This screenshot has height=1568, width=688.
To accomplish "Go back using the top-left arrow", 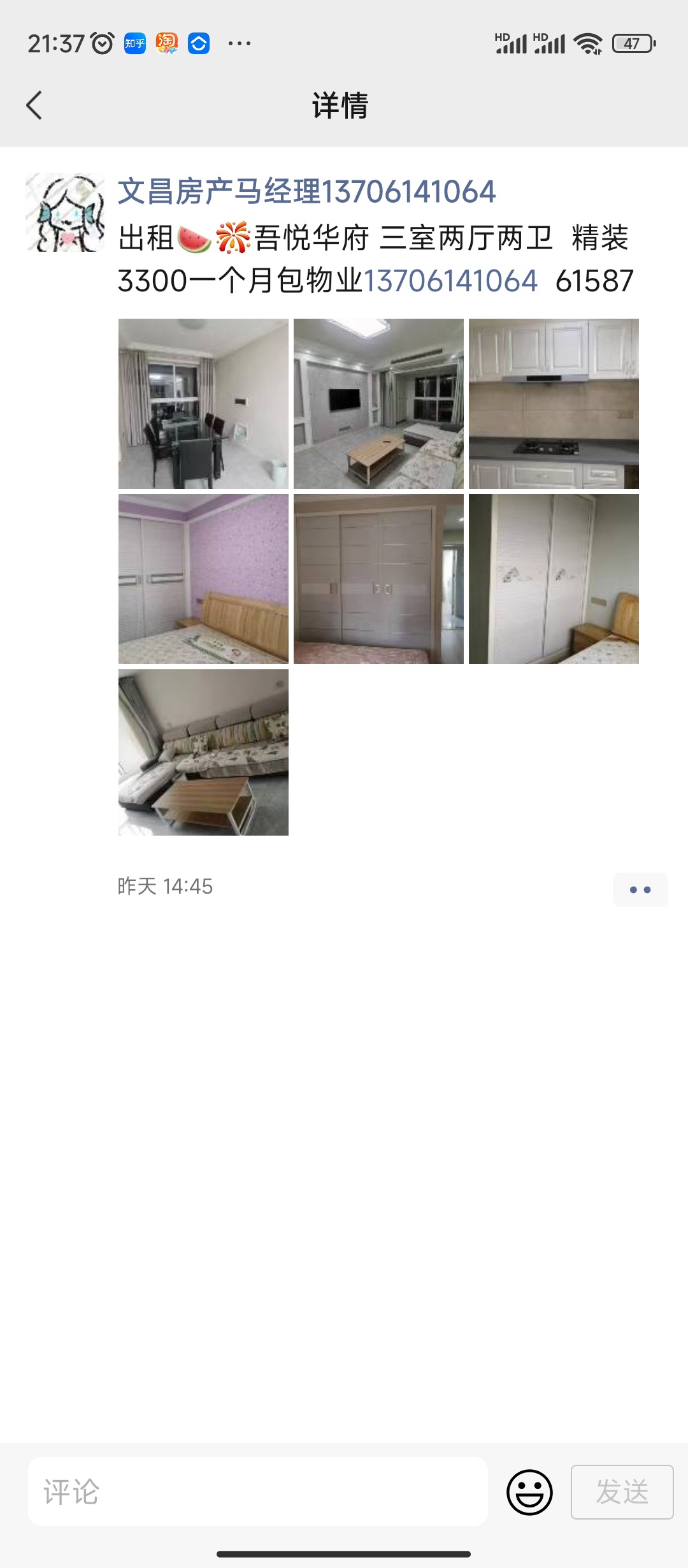I will [x=34, y=105].
